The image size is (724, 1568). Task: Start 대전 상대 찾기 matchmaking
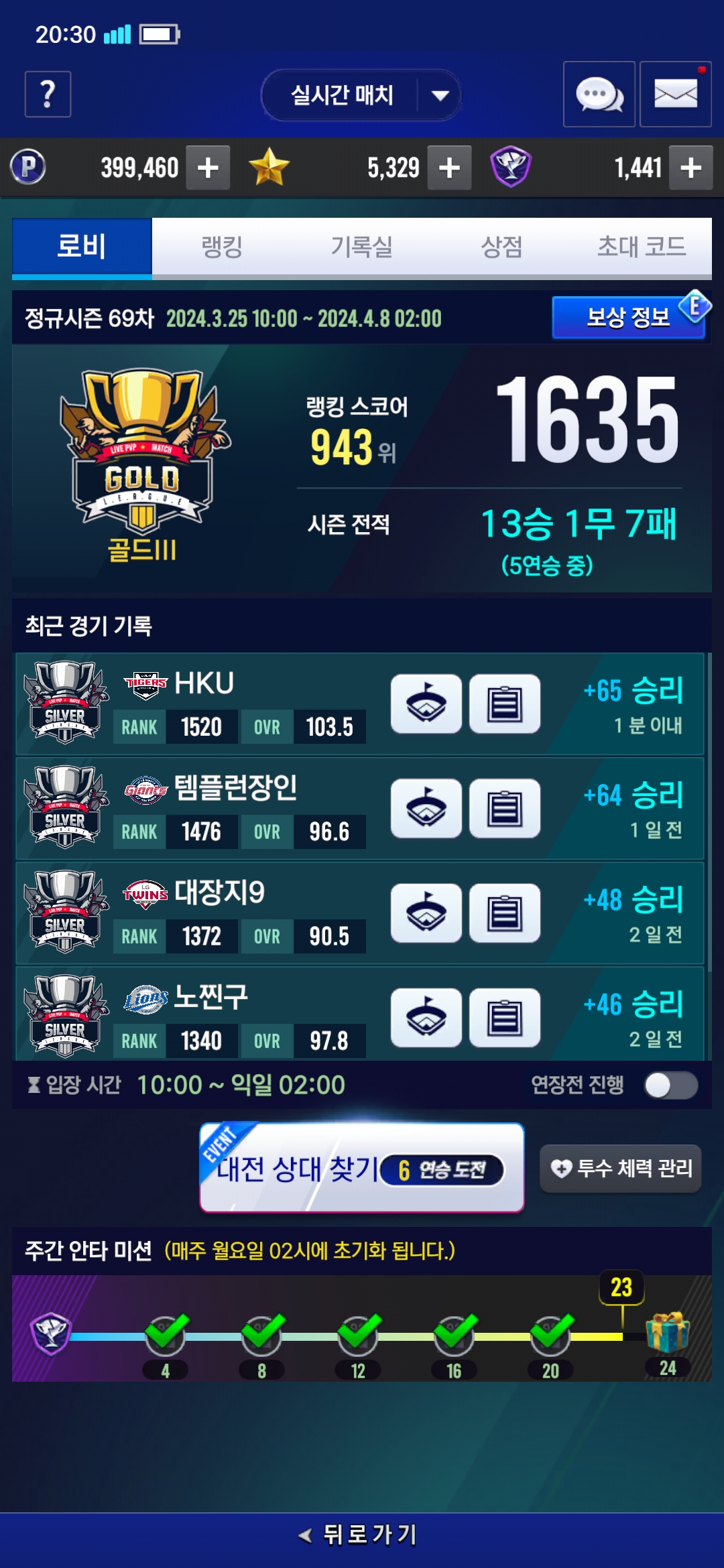coord(362,1168)
